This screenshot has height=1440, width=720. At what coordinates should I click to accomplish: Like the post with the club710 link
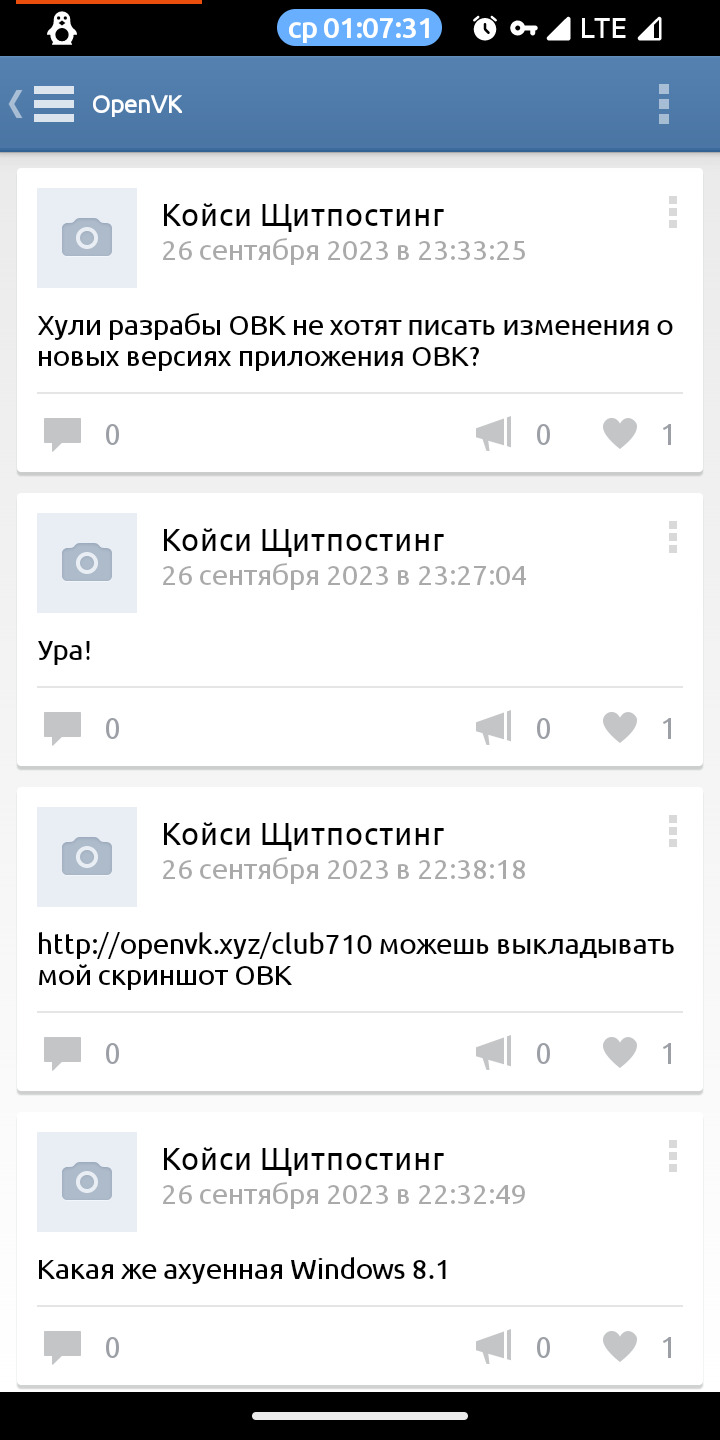coord(621,1053)
